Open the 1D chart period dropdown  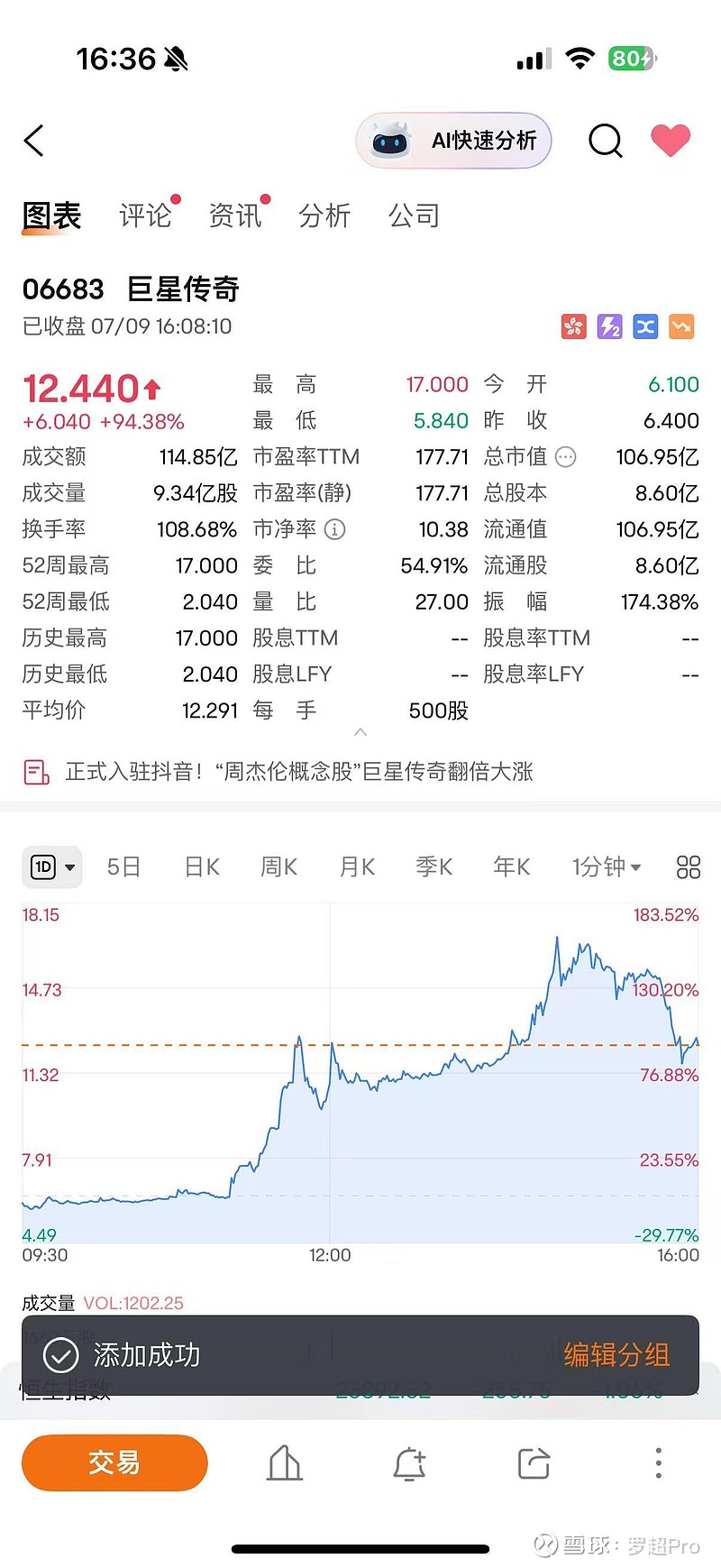click(x=52, y=867)
